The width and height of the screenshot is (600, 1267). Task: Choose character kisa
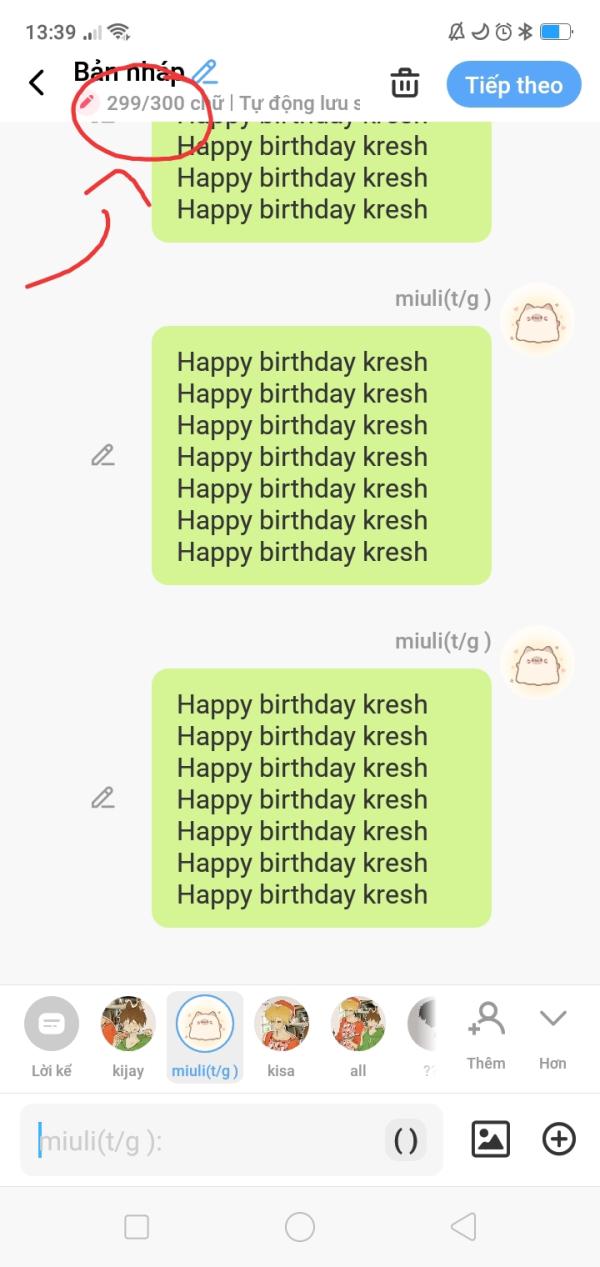point(281,1037)
